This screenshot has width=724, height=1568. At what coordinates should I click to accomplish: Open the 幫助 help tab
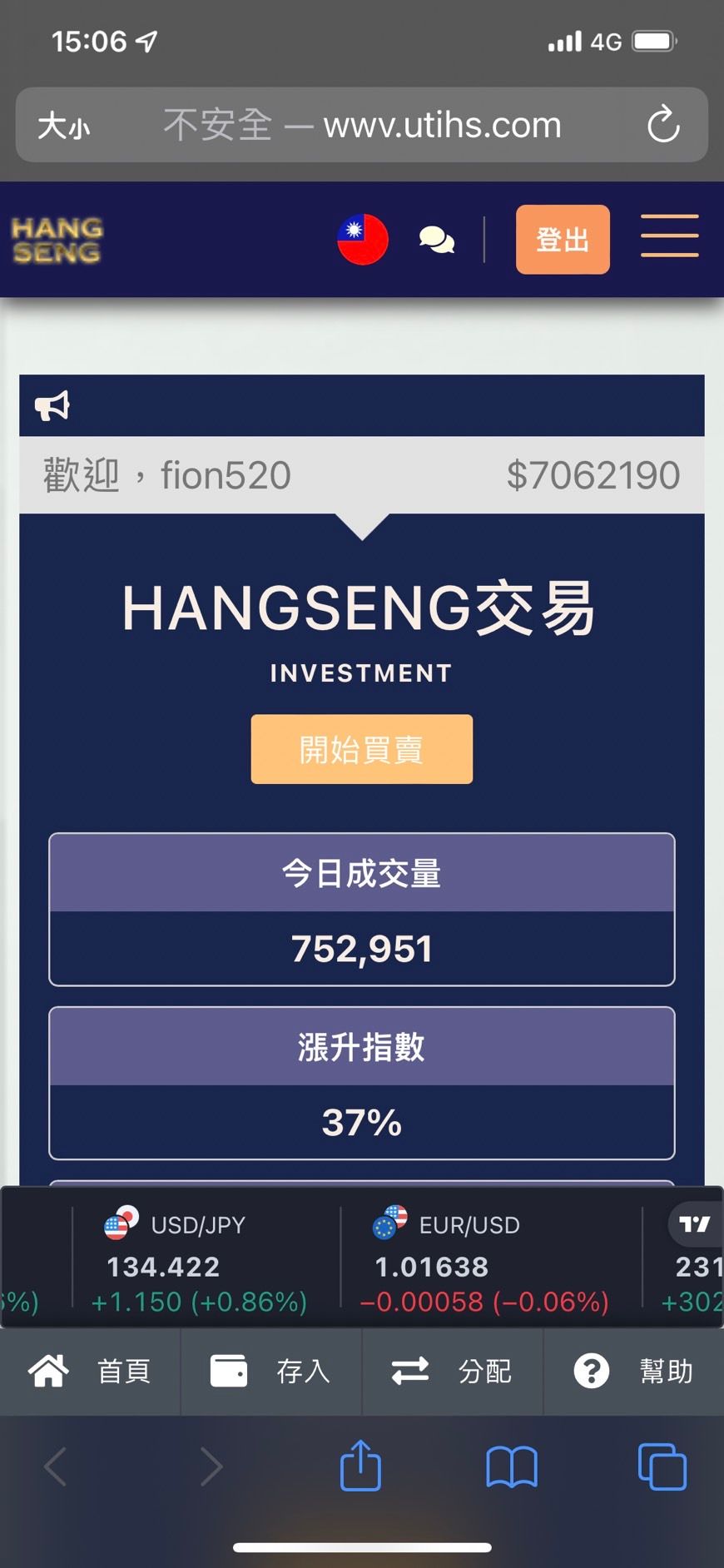[634, 1371]
